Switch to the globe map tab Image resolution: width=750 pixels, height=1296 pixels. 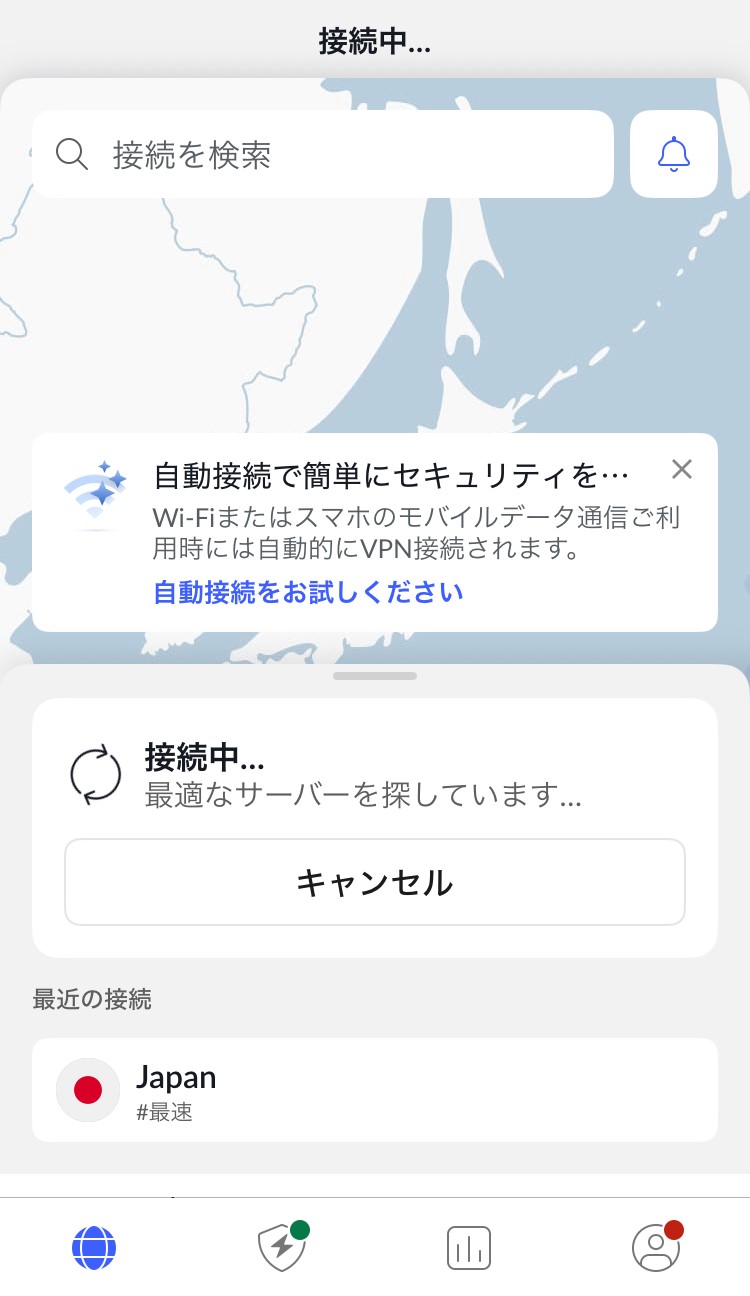point(94,1247)
